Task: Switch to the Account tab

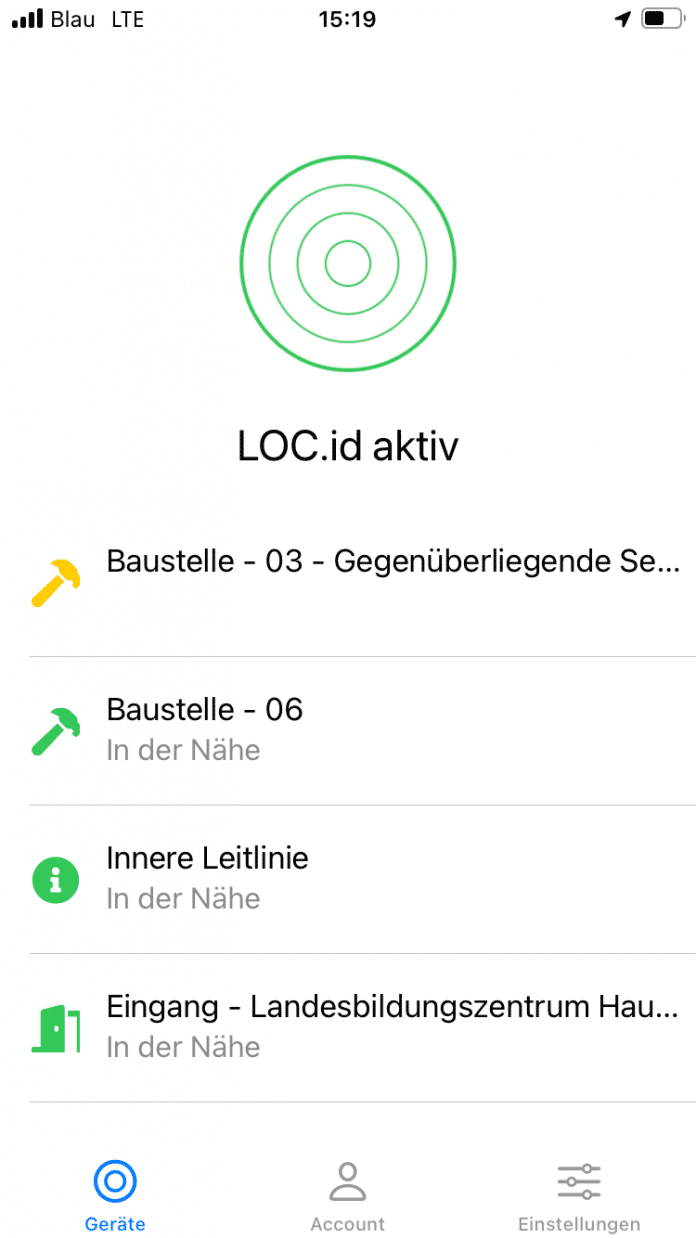Action: [x=347, y=1196]
